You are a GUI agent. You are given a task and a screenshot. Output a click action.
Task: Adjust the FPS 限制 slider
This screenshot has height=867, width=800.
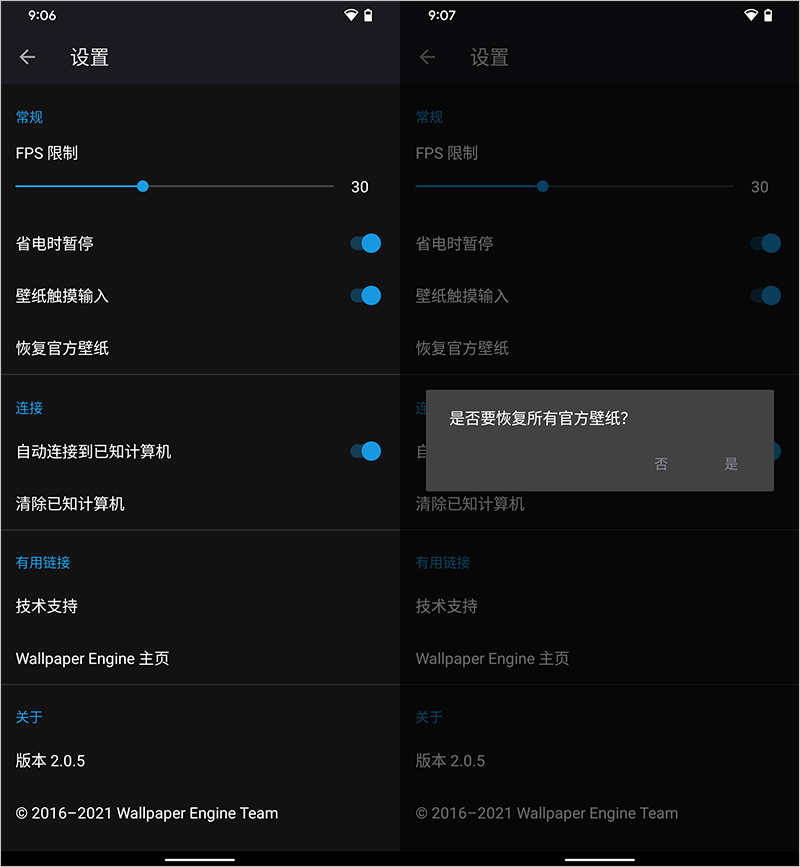tap(143, 186)
